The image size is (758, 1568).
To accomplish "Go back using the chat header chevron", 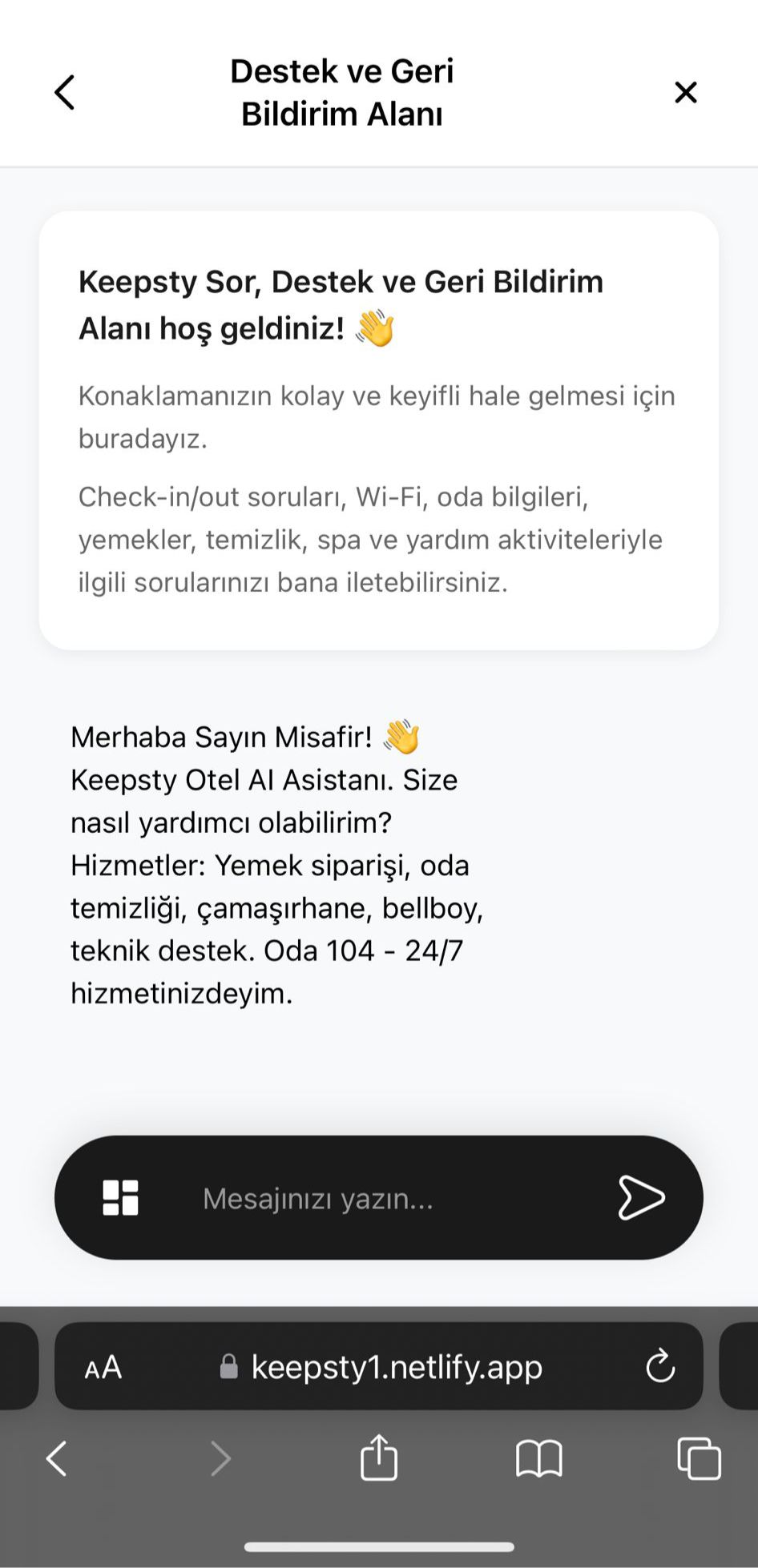I will coord(65,92).
